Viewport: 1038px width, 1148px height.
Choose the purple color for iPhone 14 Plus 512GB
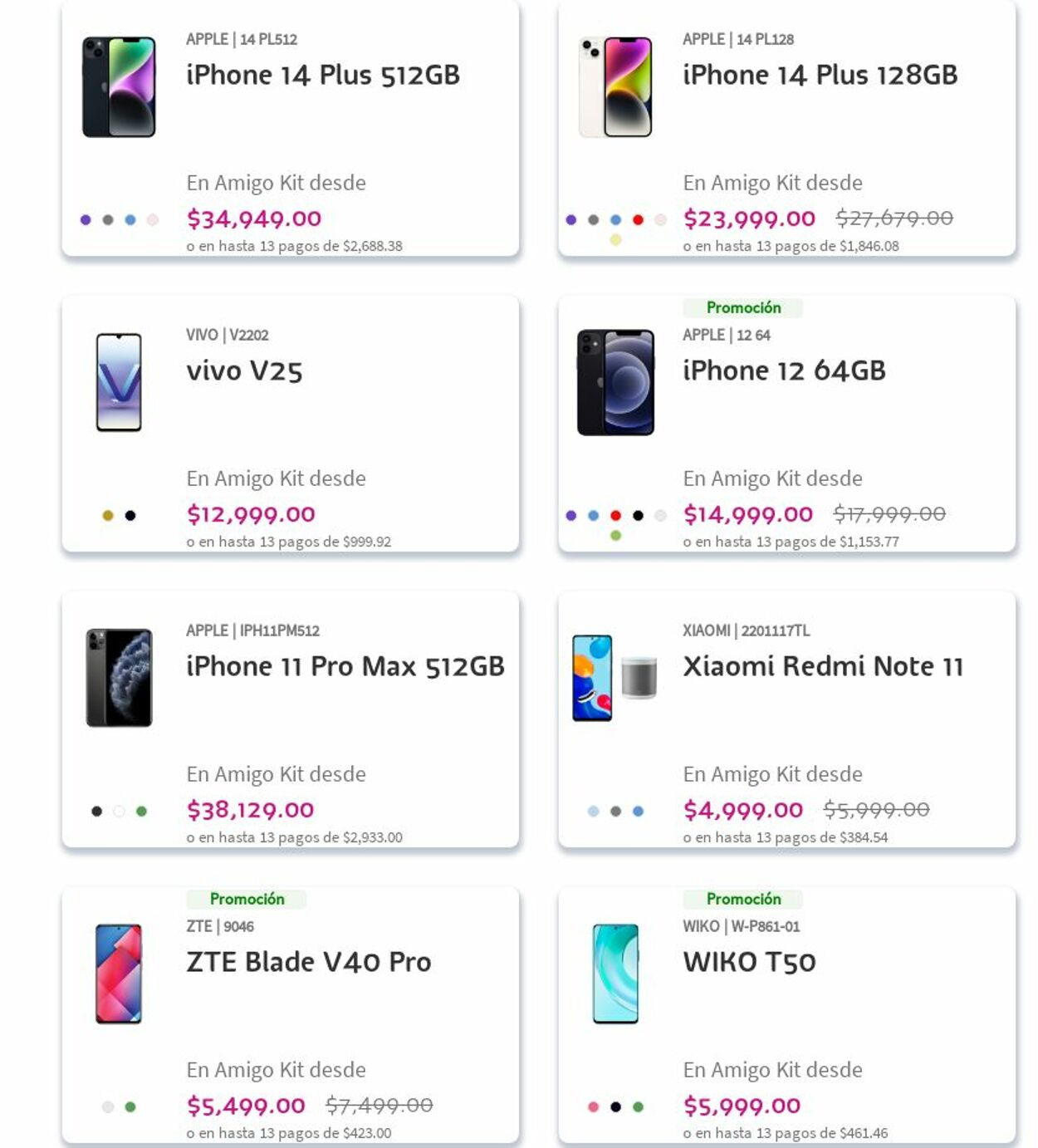pyautogui.click(x=86, y=220)
